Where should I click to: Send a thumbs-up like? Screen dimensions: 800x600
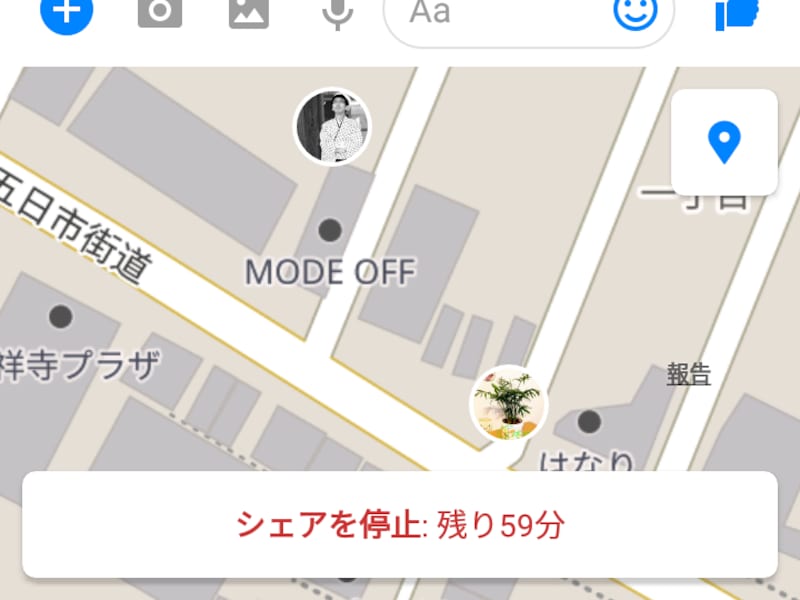[x=738, y=13]
